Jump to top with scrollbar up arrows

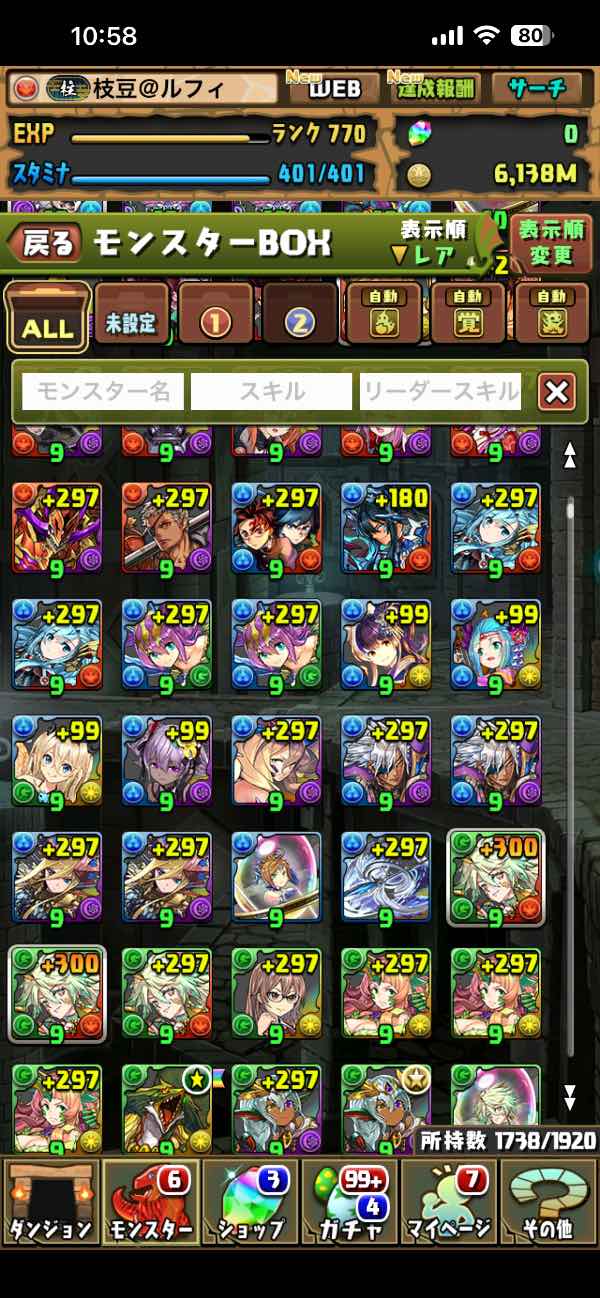pyautogui.click(x=570, y=456)
